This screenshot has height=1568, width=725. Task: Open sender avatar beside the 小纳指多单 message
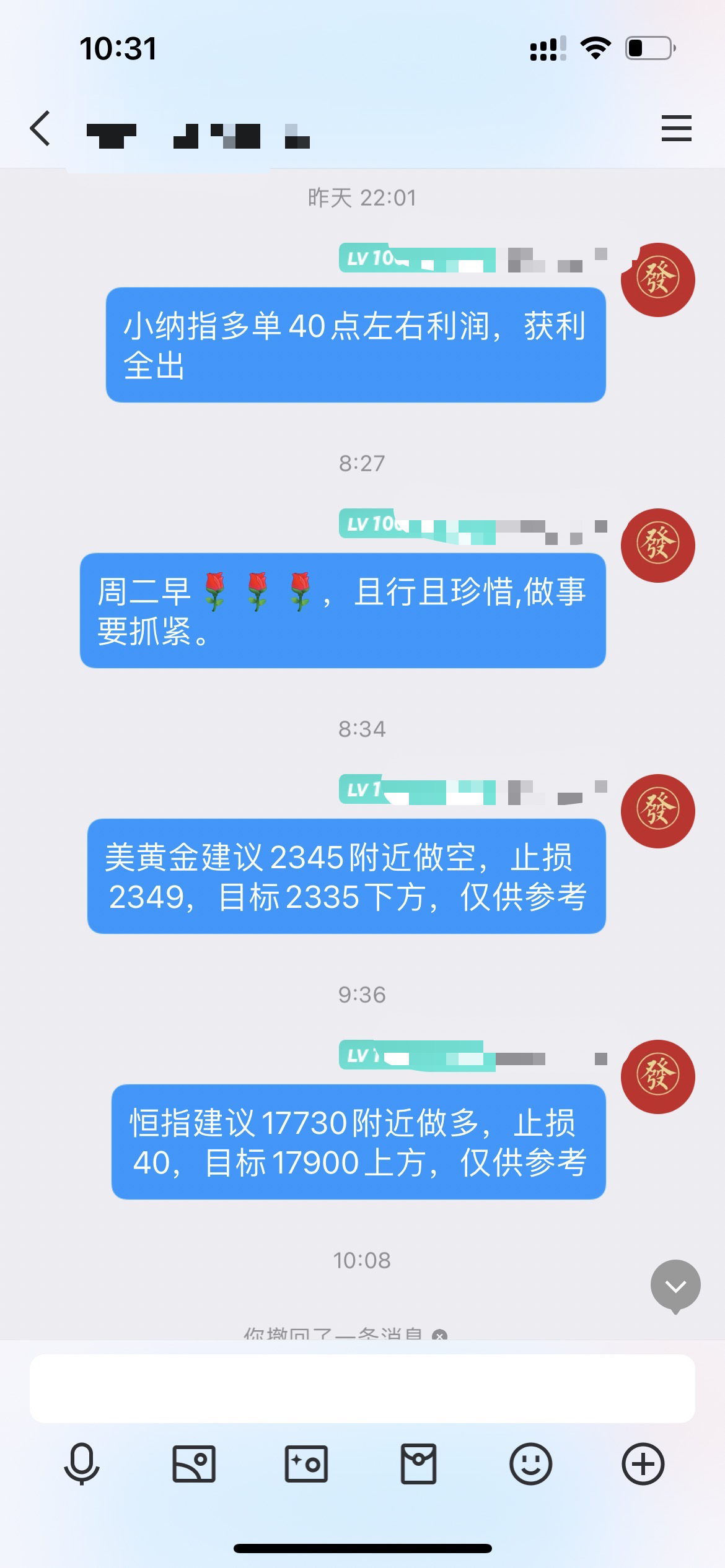click(657, 280)
